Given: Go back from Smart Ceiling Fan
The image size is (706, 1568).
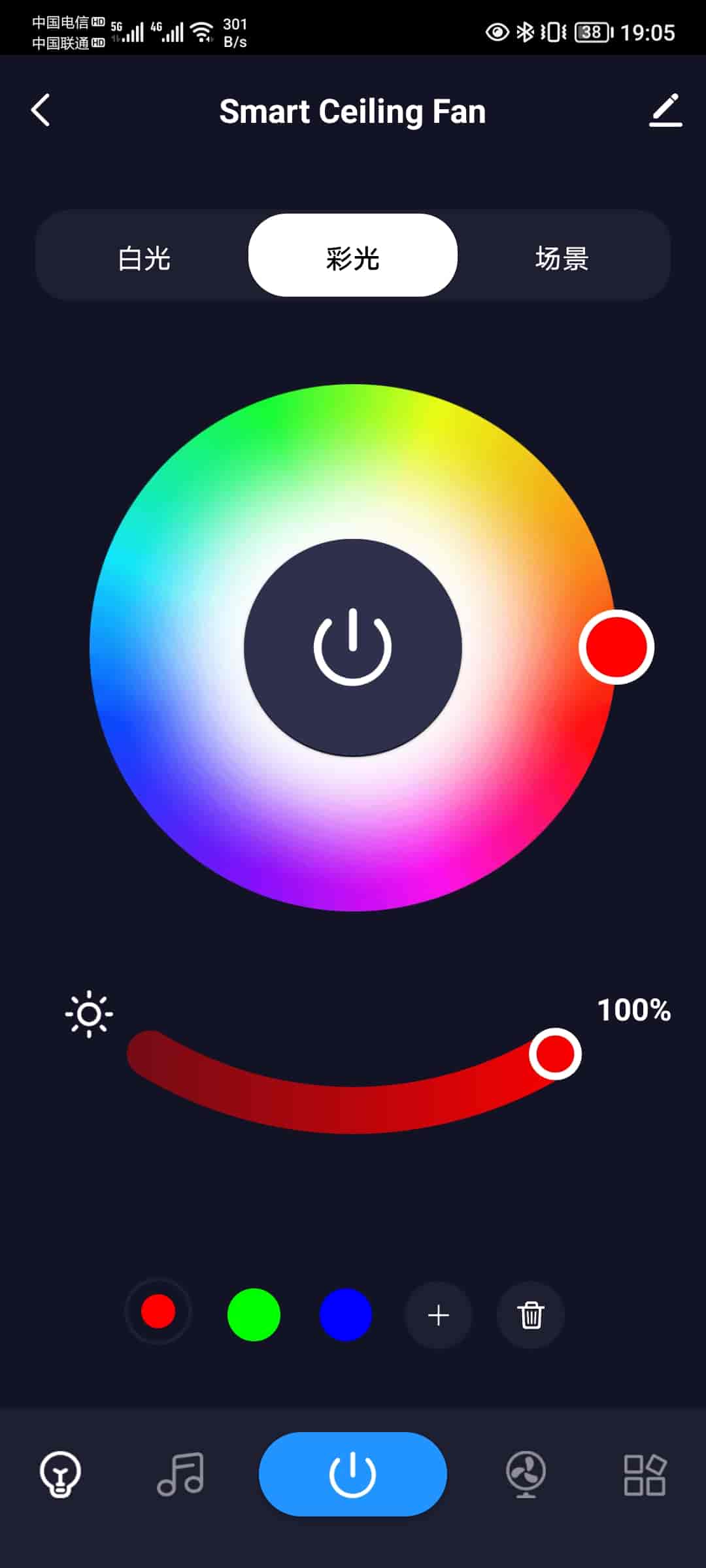Looking at the screenshot, I should (x=41, y=110).
